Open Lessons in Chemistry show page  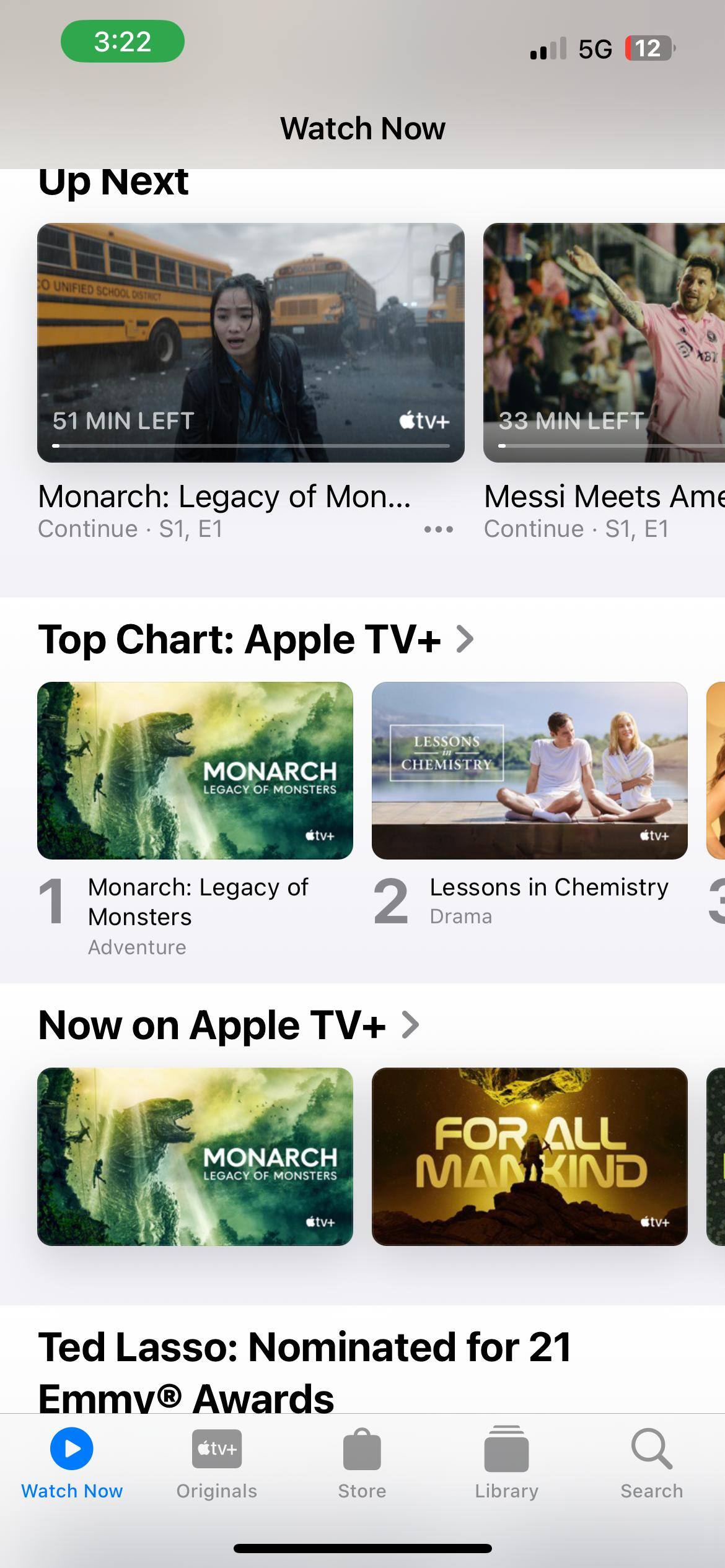(529, 770)
